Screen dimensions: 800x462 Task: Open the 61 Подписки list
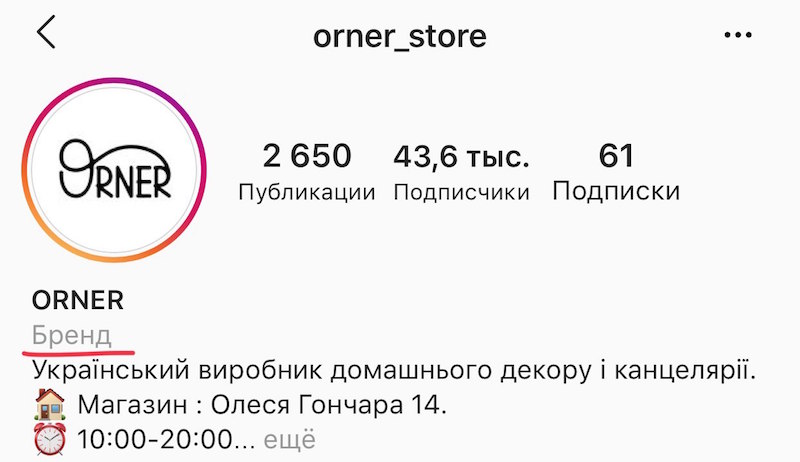pyautogui.click(x=616, y=172)
